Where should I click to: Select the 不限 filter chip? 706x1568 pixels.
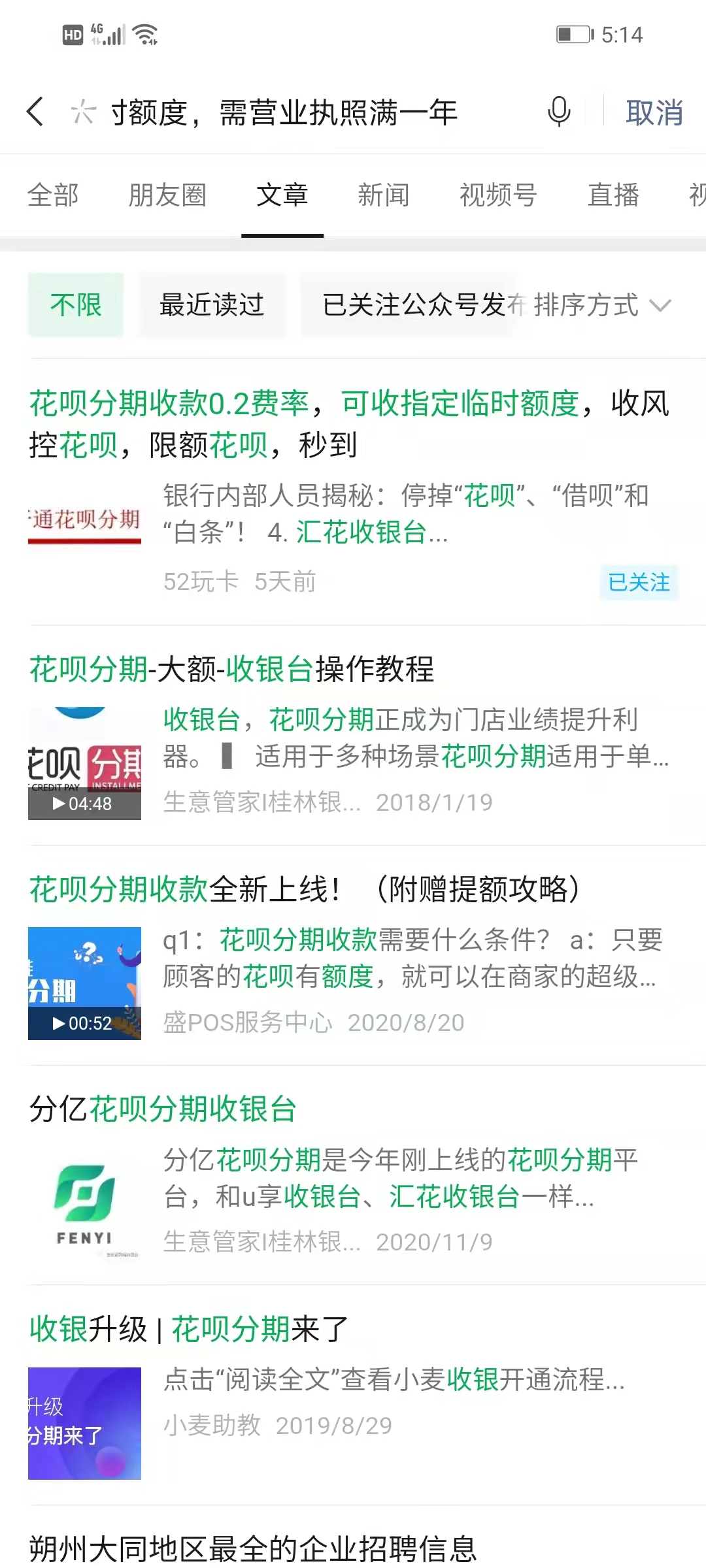pyautogui.click(x=76, y=305)
